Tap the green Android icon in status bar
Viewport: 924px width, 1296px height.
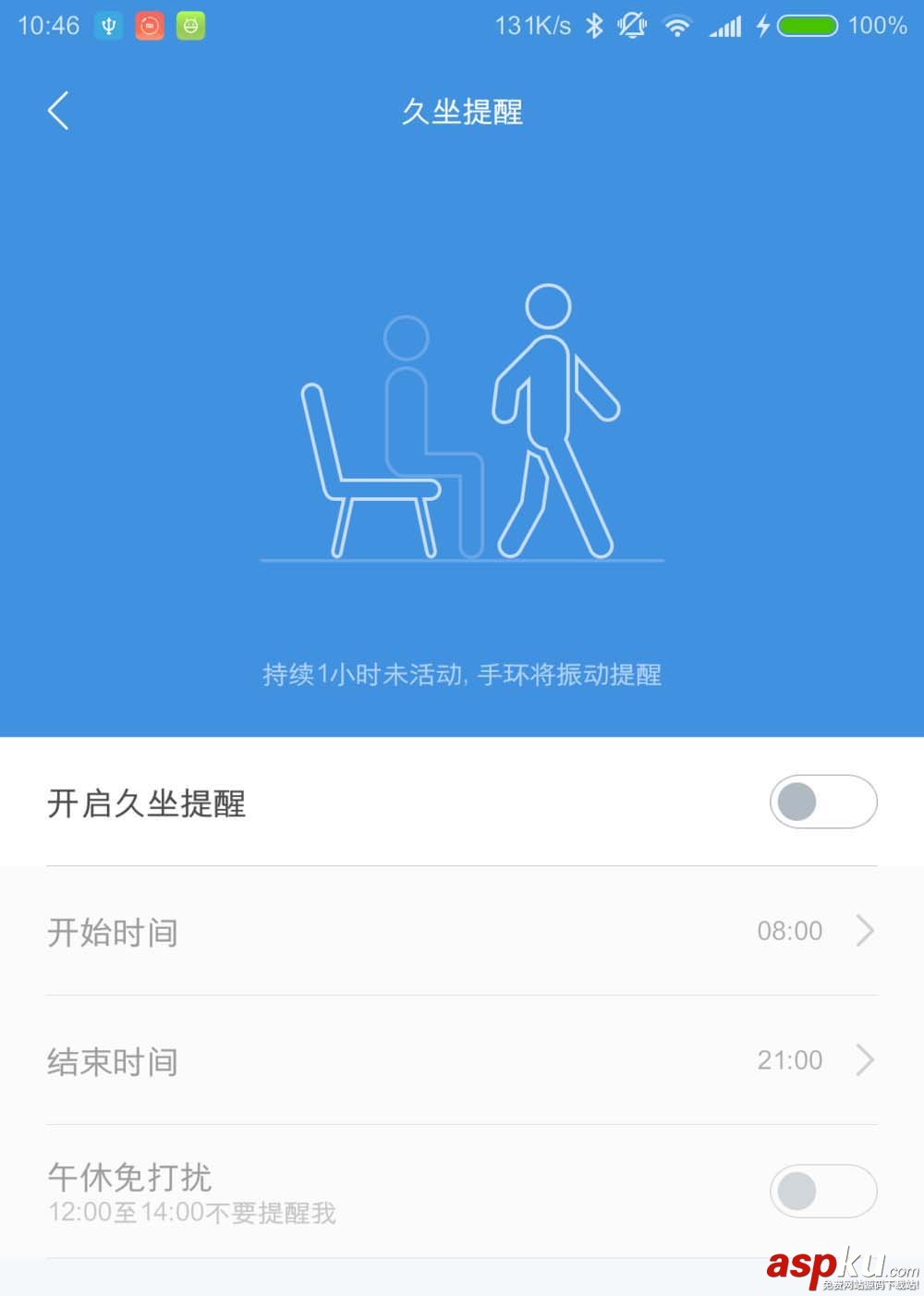point(189,25)
